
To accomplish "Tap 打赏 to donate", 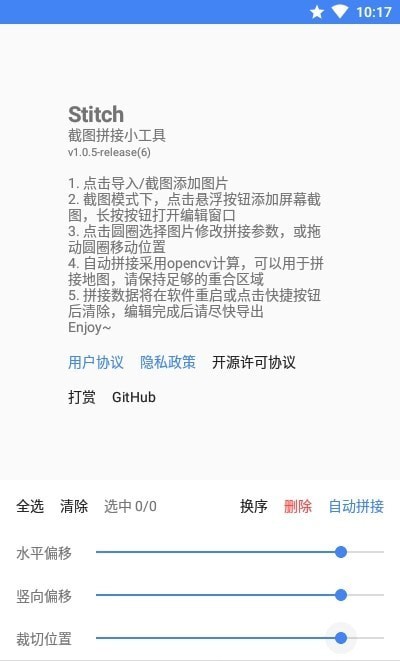I will 82,397.
